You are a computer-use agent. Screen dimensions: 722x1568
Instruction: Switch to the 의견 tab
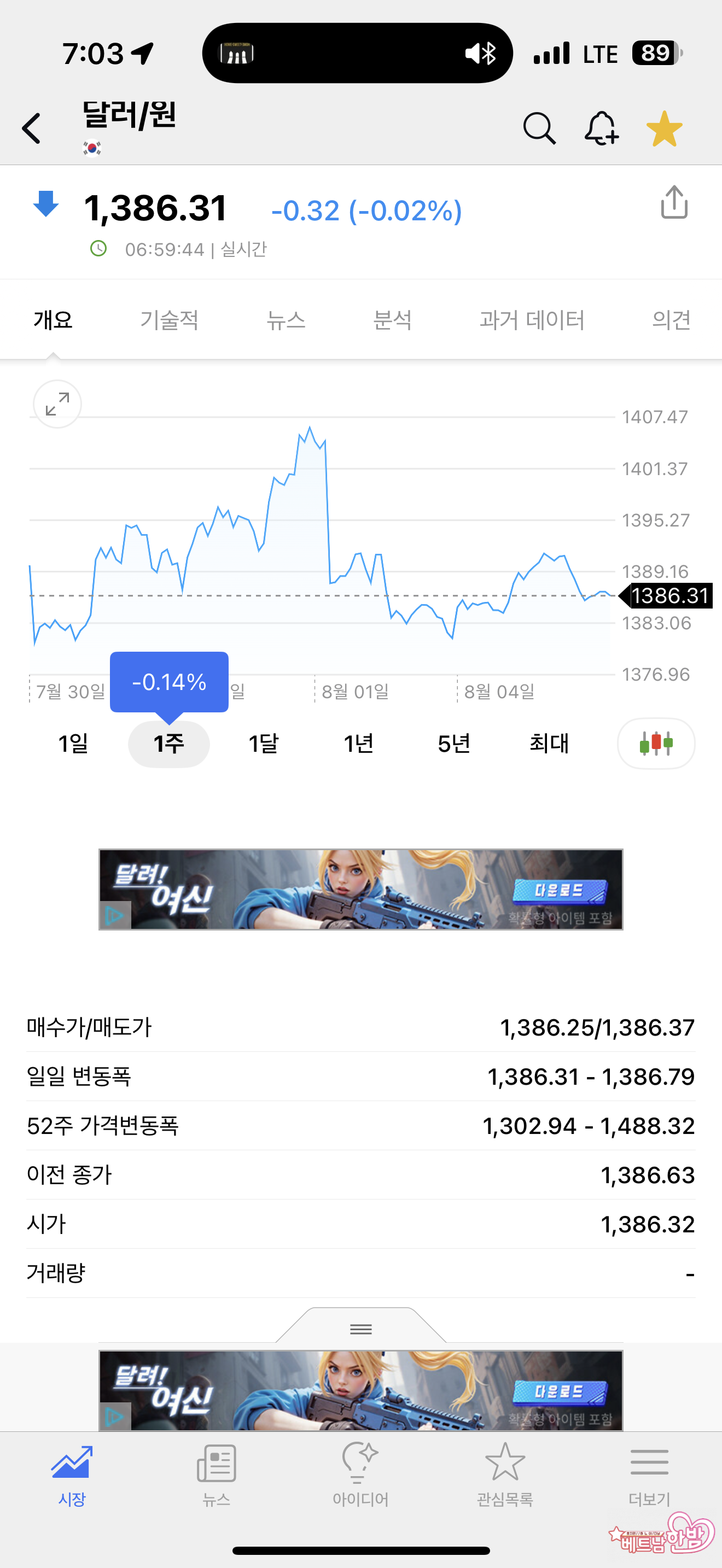click(x=671, y=320)
